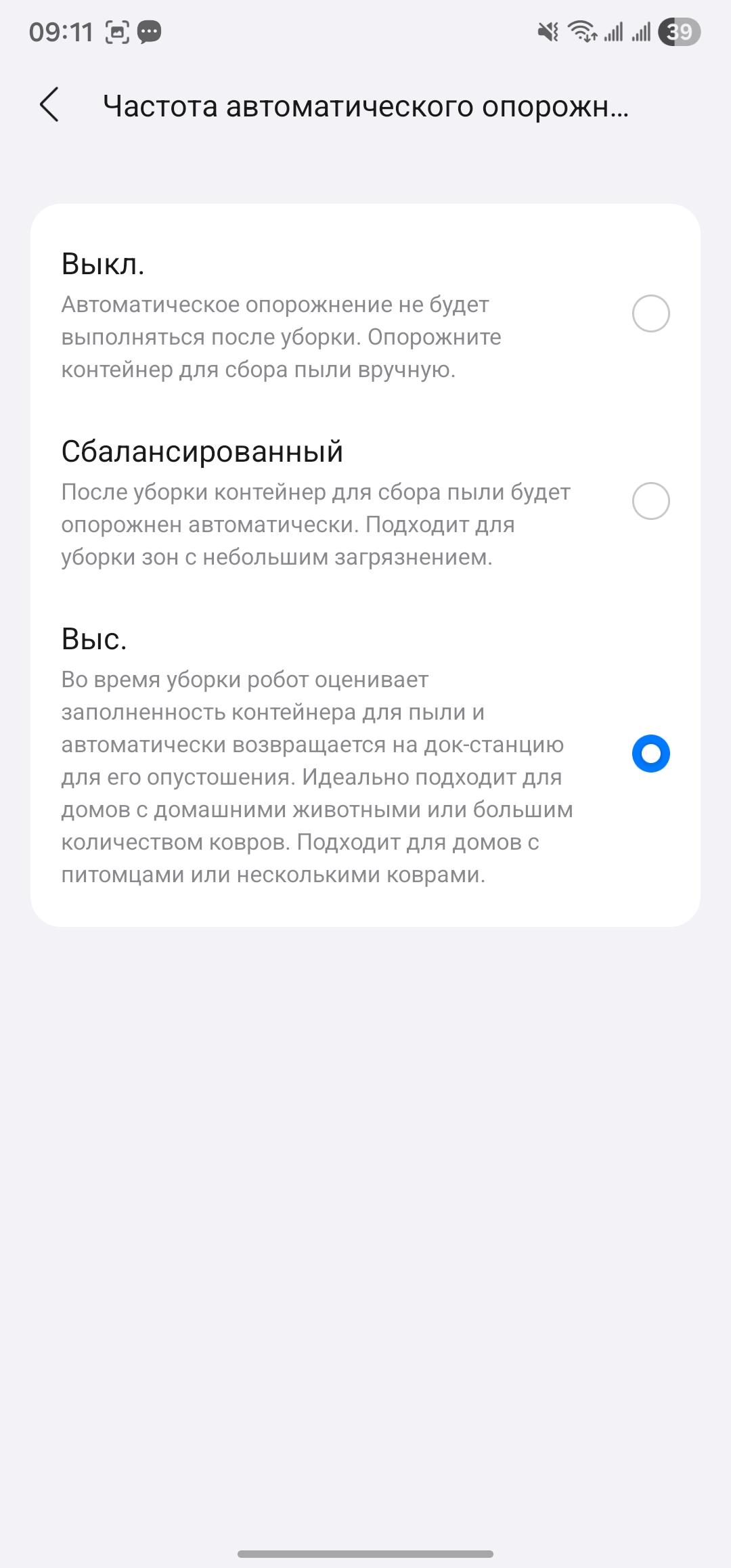The image size is (731, 1568).
Task: Select the Выкл. option
Action: pos(650,313)
